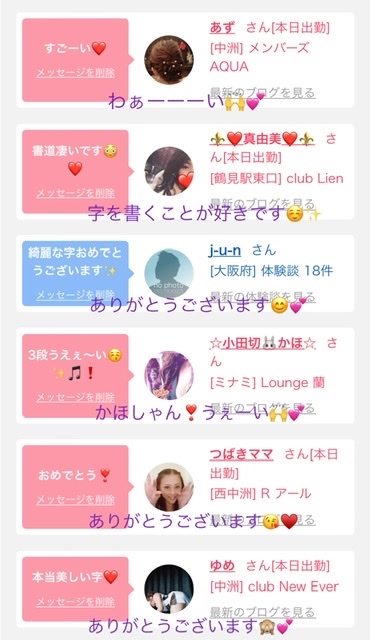The height and width of the screenshot is (640, 370).
Task: View あず's latest blog link
Action: tap(262, 93)
